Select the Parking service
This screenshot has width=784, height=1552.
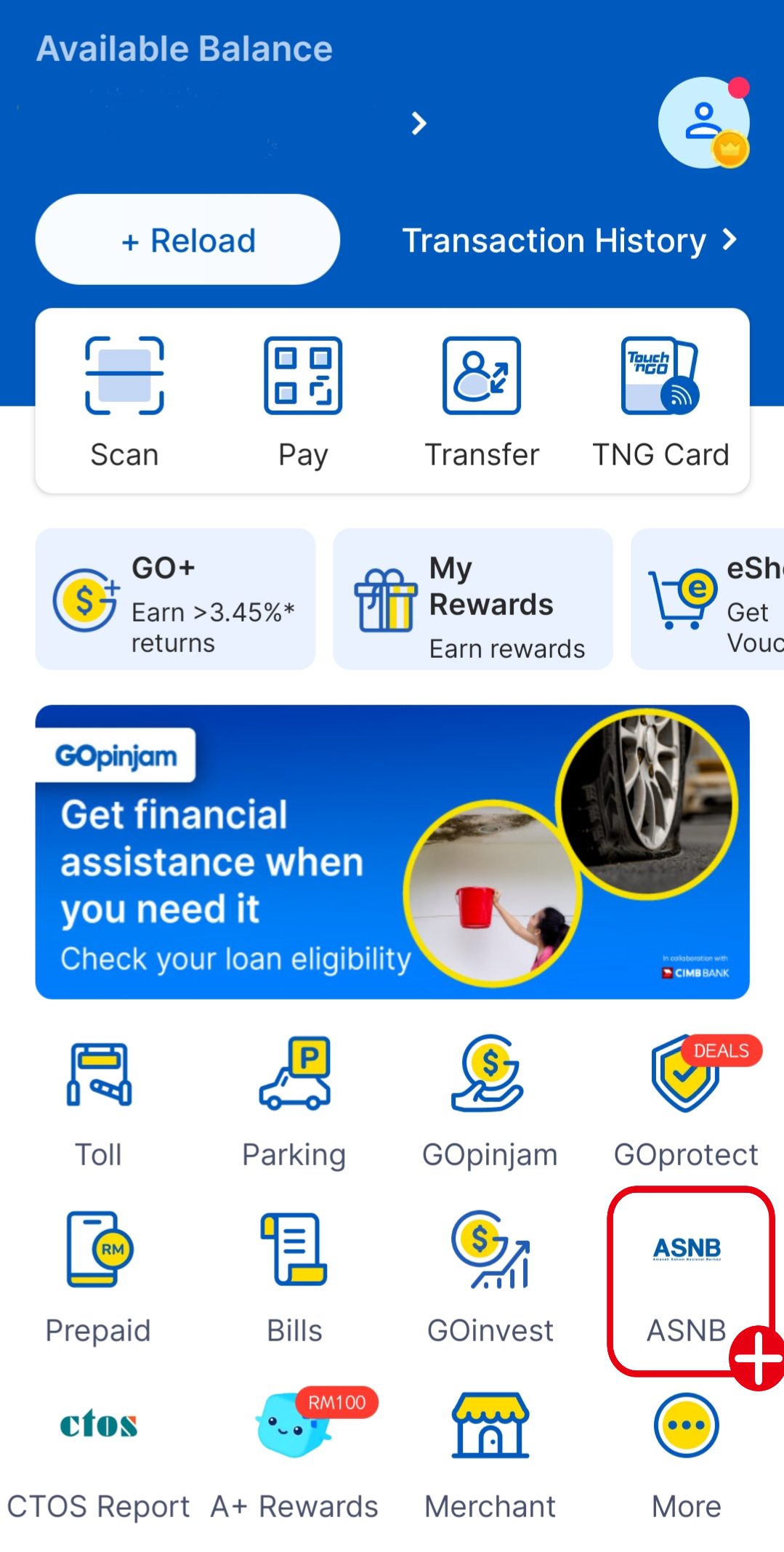(x=294, y=1101)
